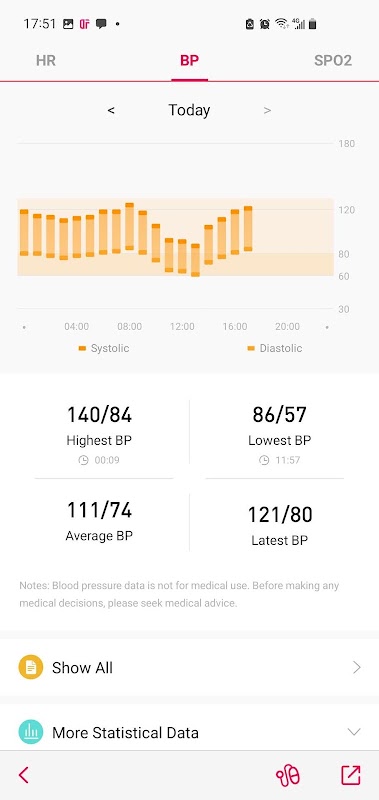Open Show All blood pressure records

[x=189, y=667]
